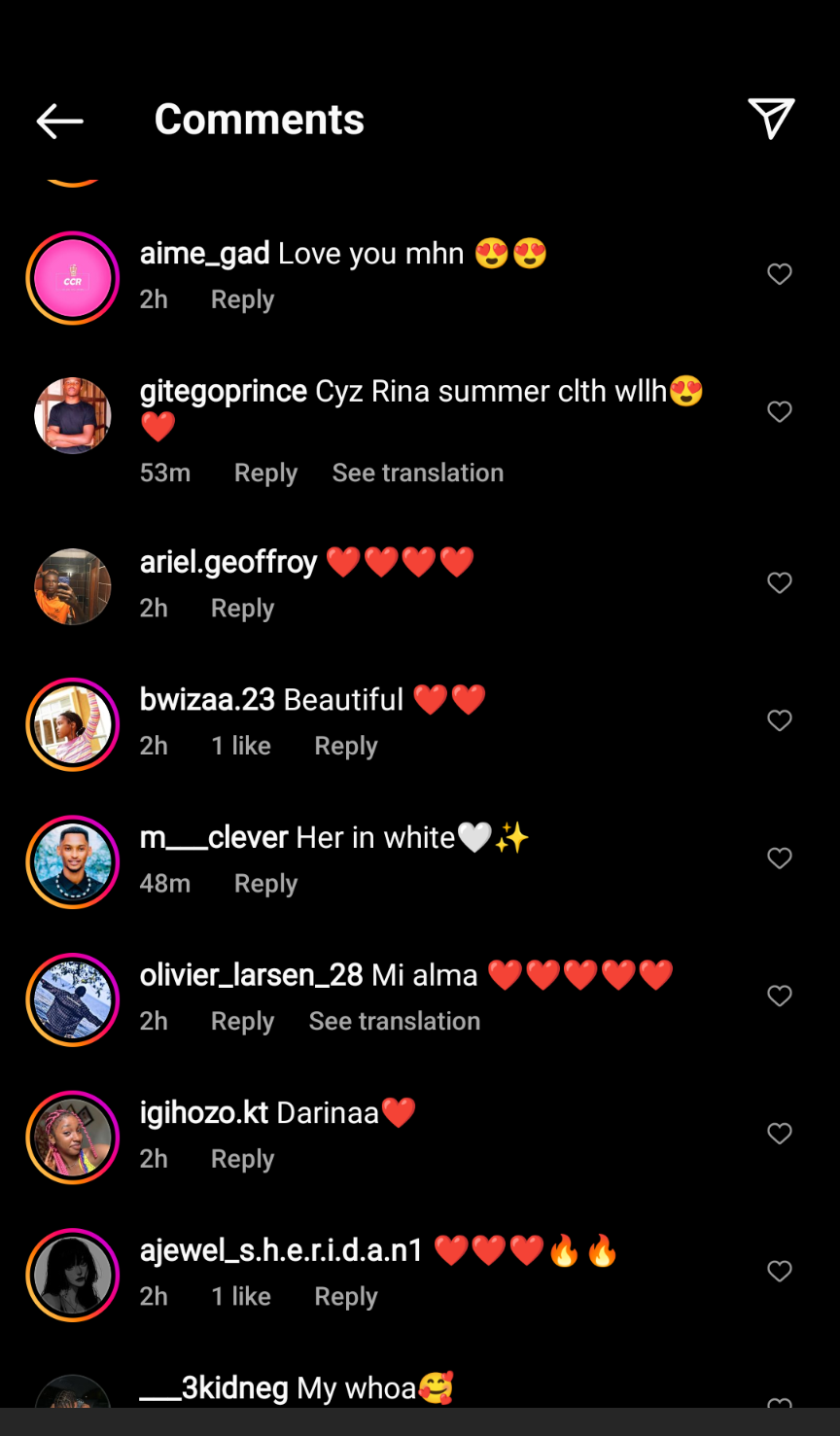
Task: Share the post via the paper plane
Action: click(771, 119)
